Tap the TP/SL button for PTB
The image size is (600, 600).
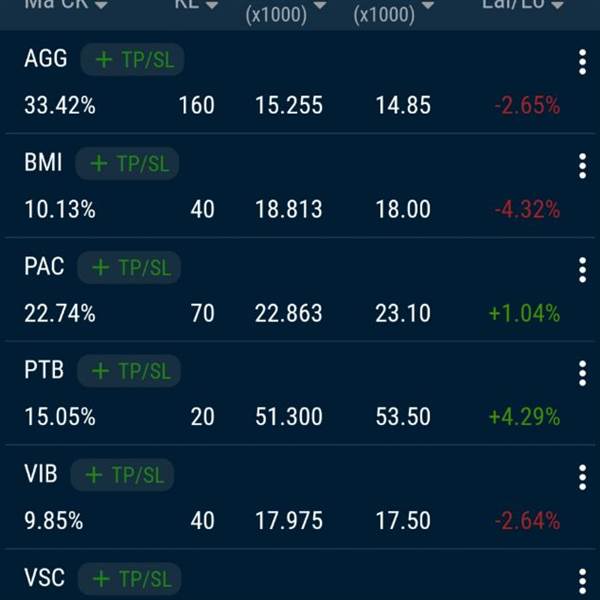point(130,372)
